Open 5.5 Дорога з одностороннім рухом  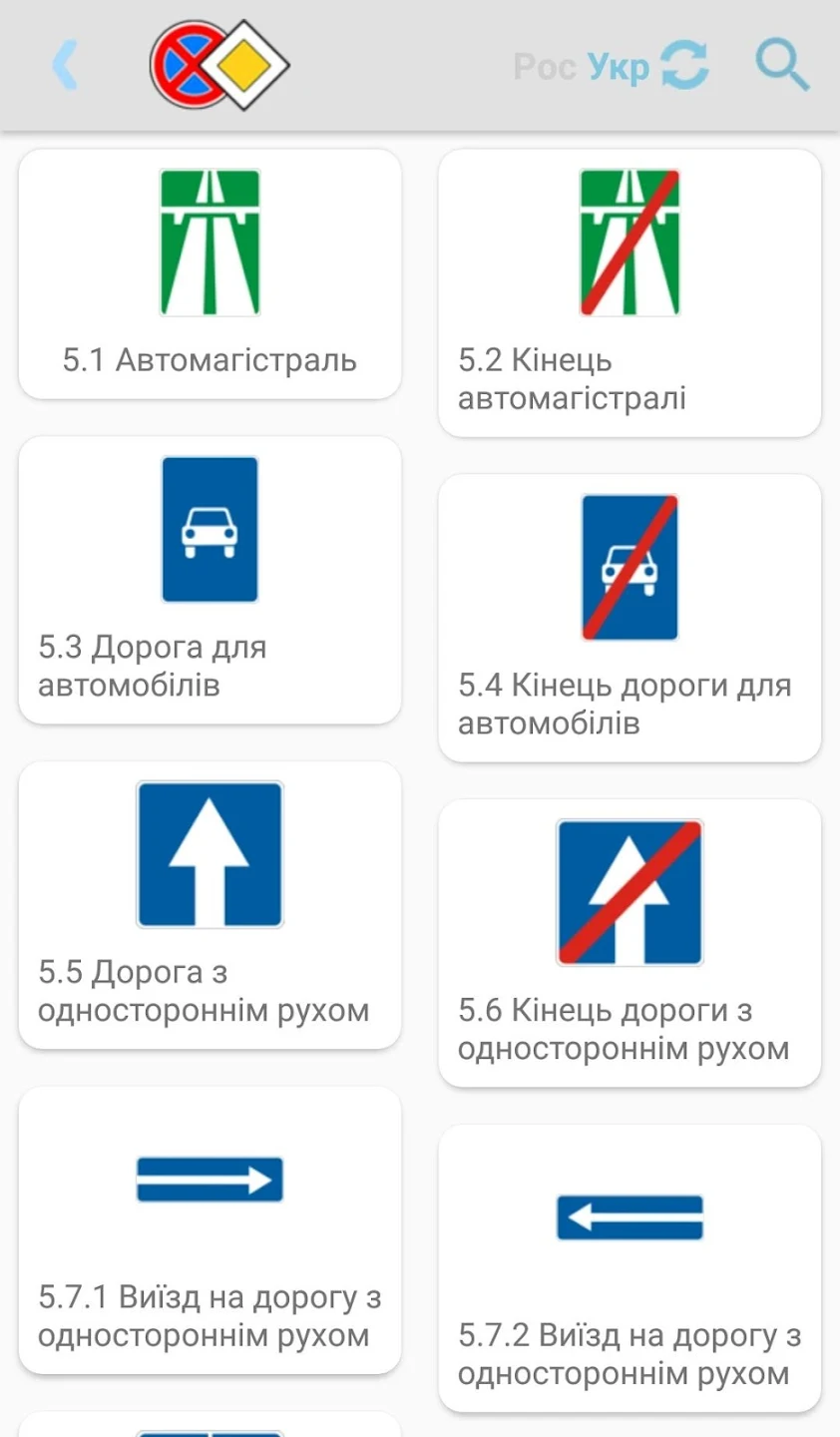pyautogui.click(x=210, y=905)
